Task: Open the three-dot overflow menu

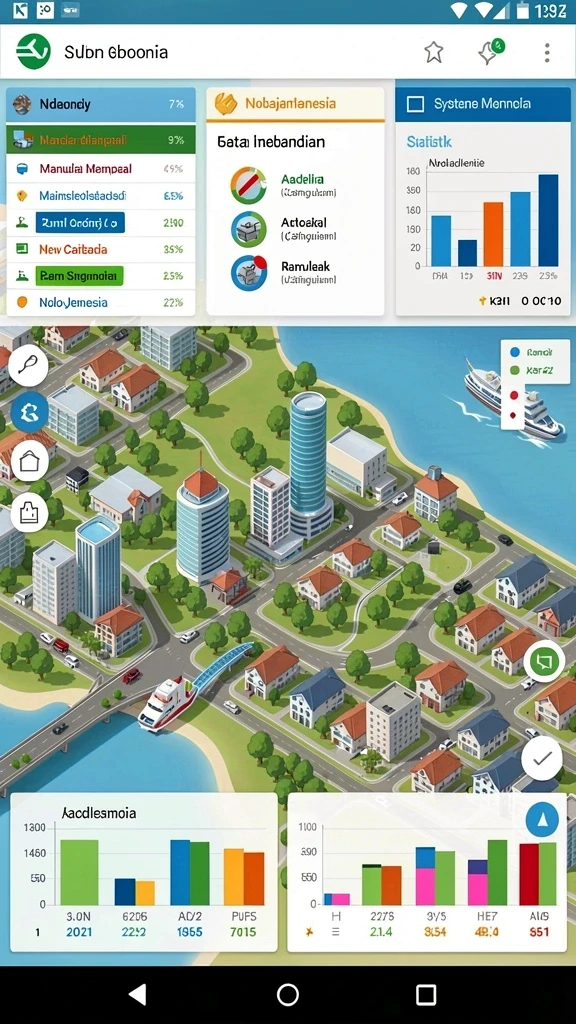Action: pos(547,52)
